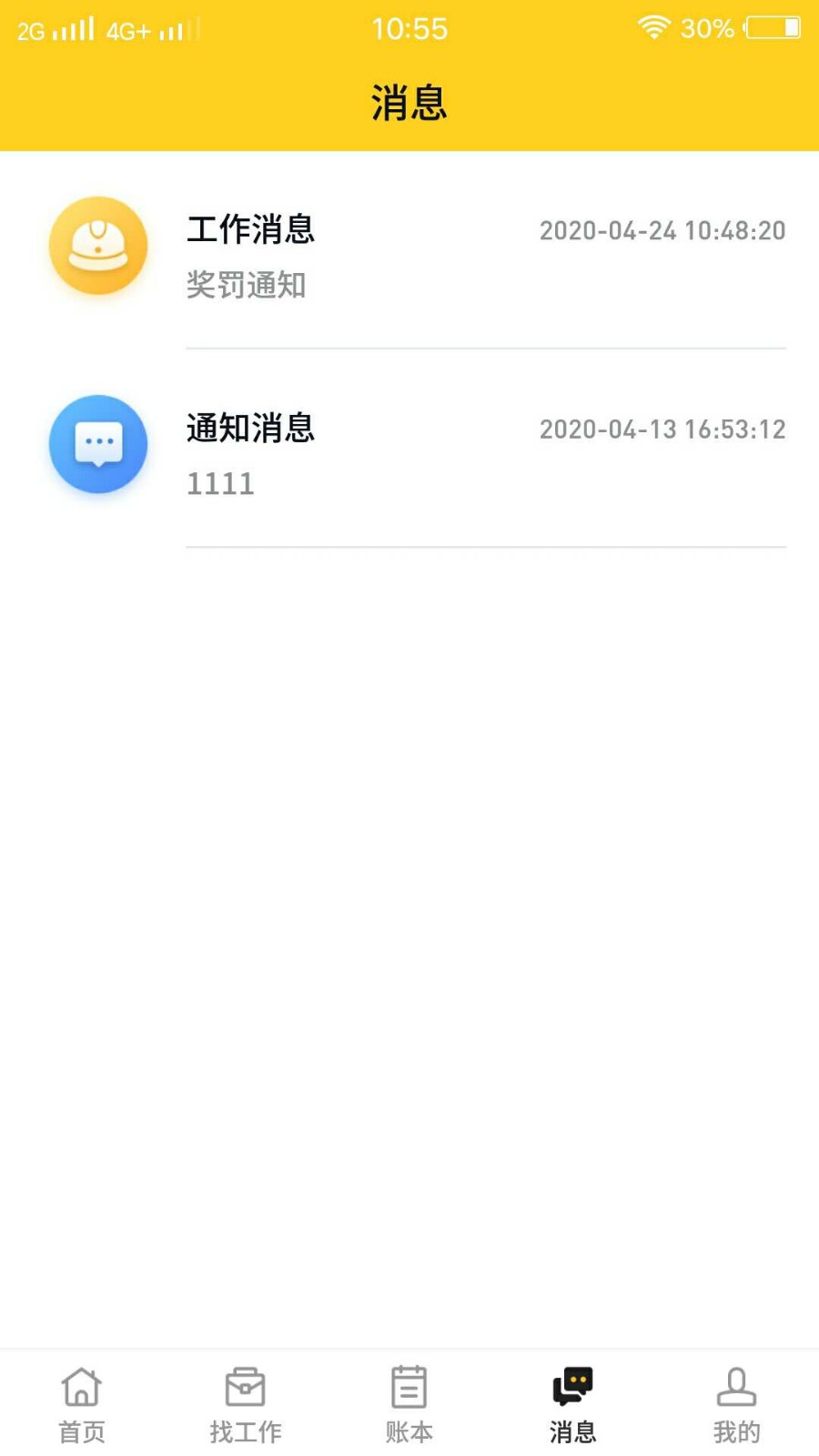Tap the blue chat bubble notification icon
The image size is (819, 1456).
tap(97, 445)
